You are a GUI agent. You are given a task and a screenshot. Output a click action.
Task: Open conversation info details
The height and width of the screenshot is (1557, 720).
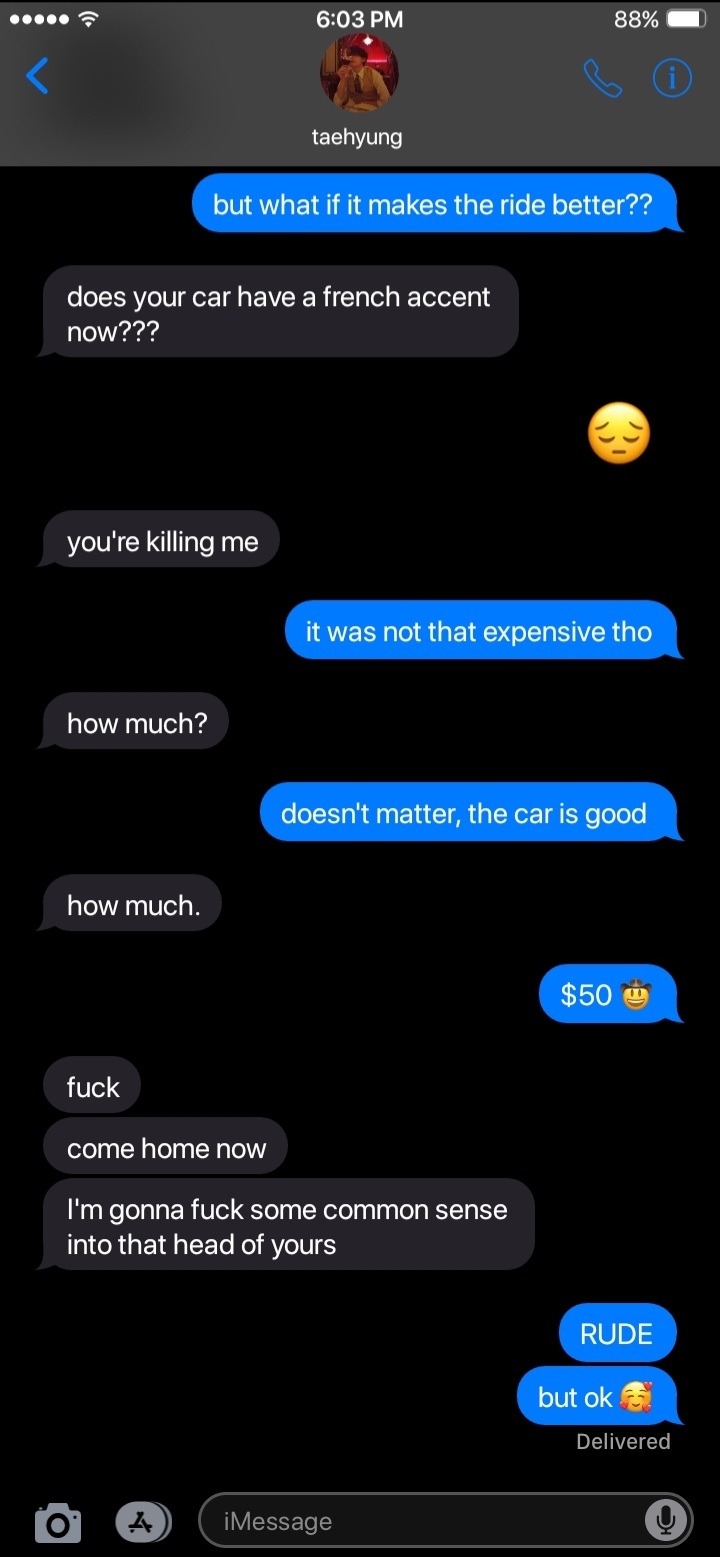click(x=672, y=77)
